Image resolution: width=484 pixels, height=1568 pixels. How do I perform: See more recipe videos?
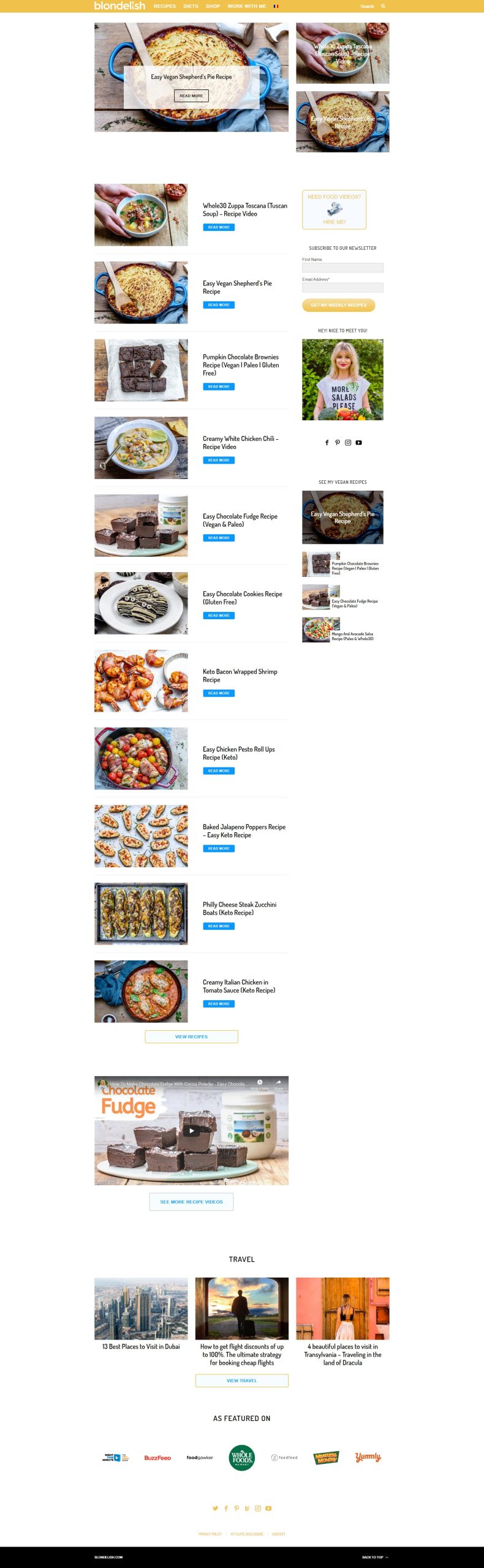coord(191,1202)
